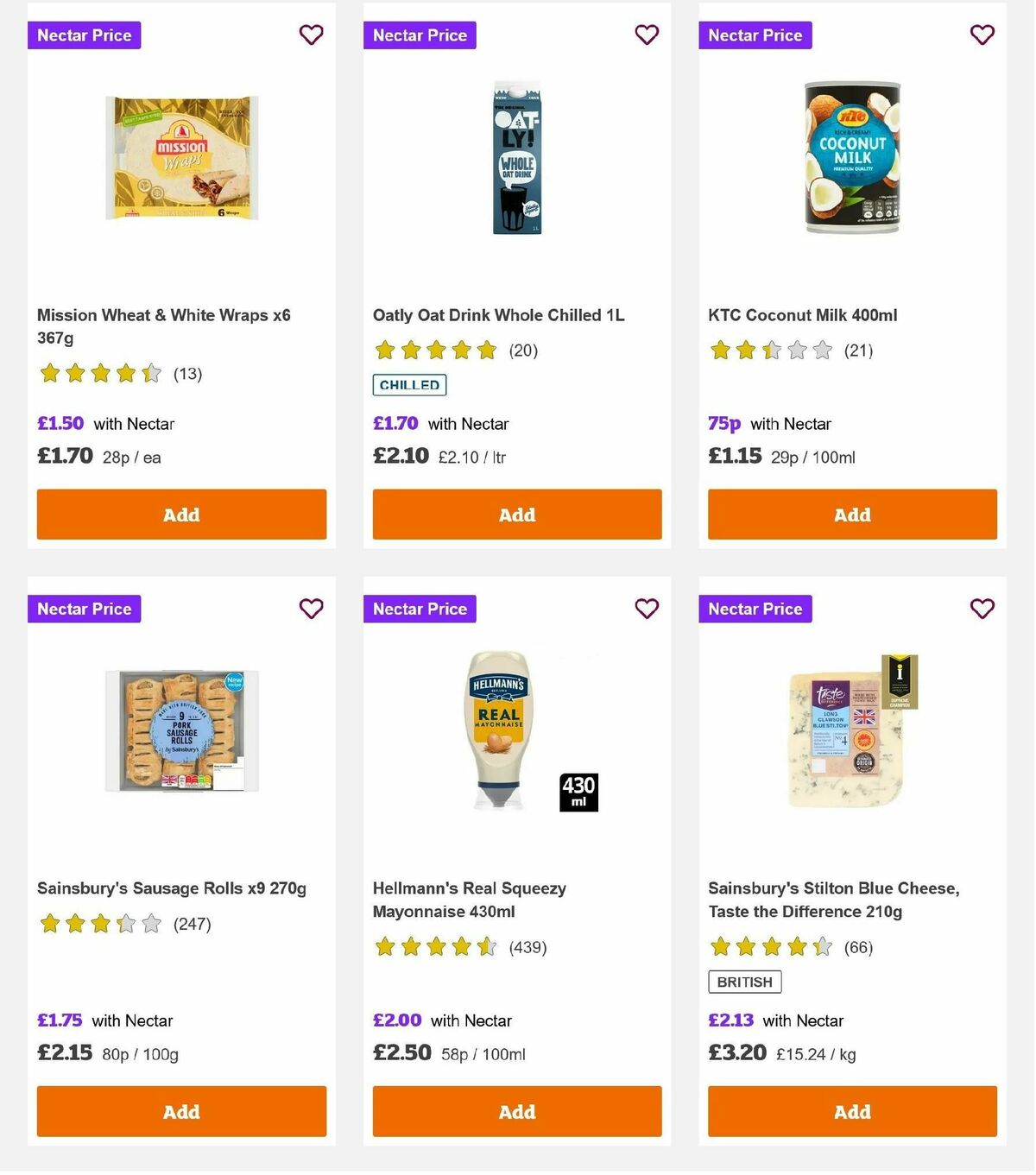Click the Nectar Price badge on Oatly
The height and width of the screenshot is (1175, 1036).
coord(420,35)
